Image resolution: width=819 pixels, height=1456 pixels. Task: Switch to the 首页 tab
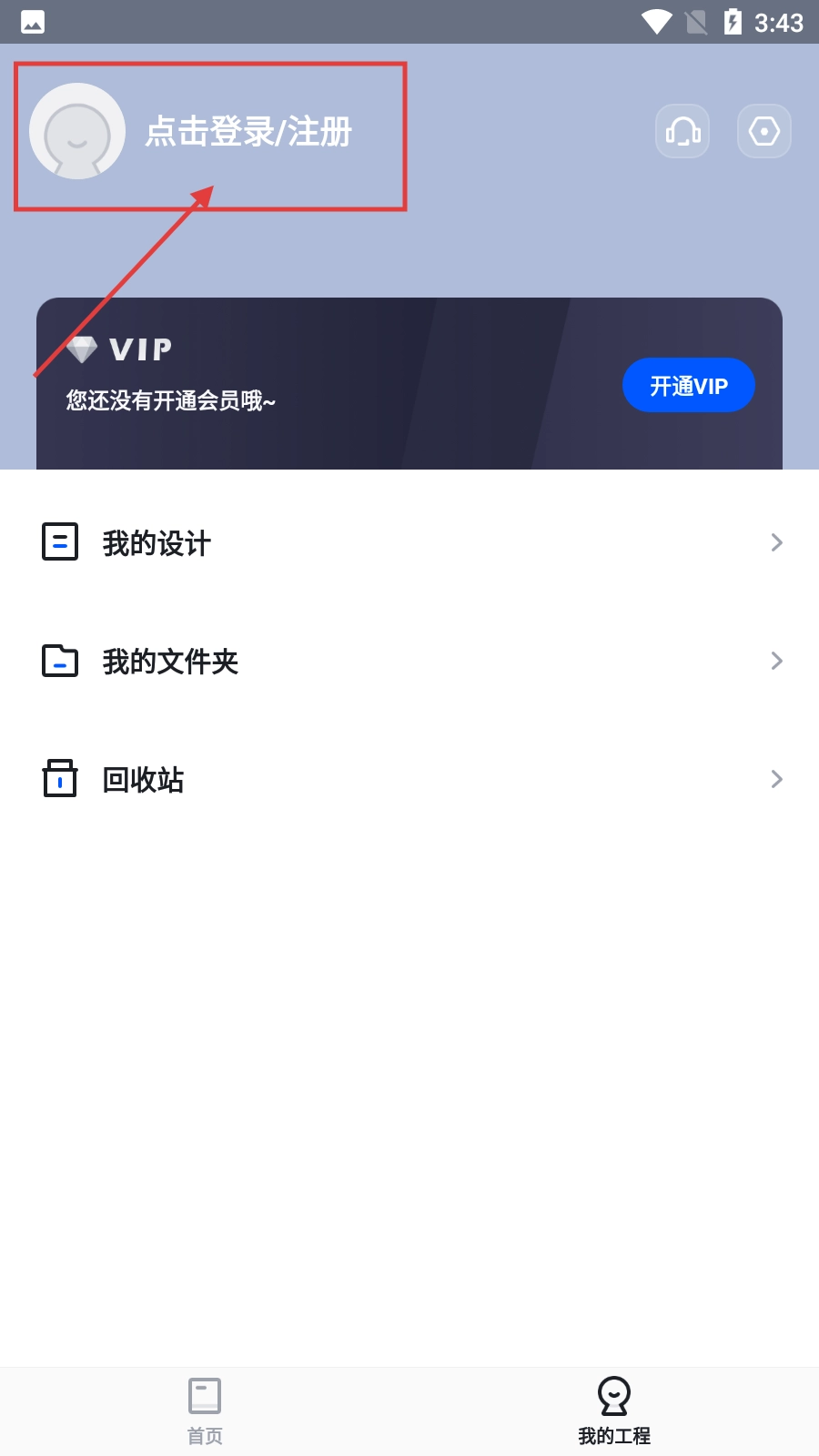pyautogui.click(x=205, y=1410)
